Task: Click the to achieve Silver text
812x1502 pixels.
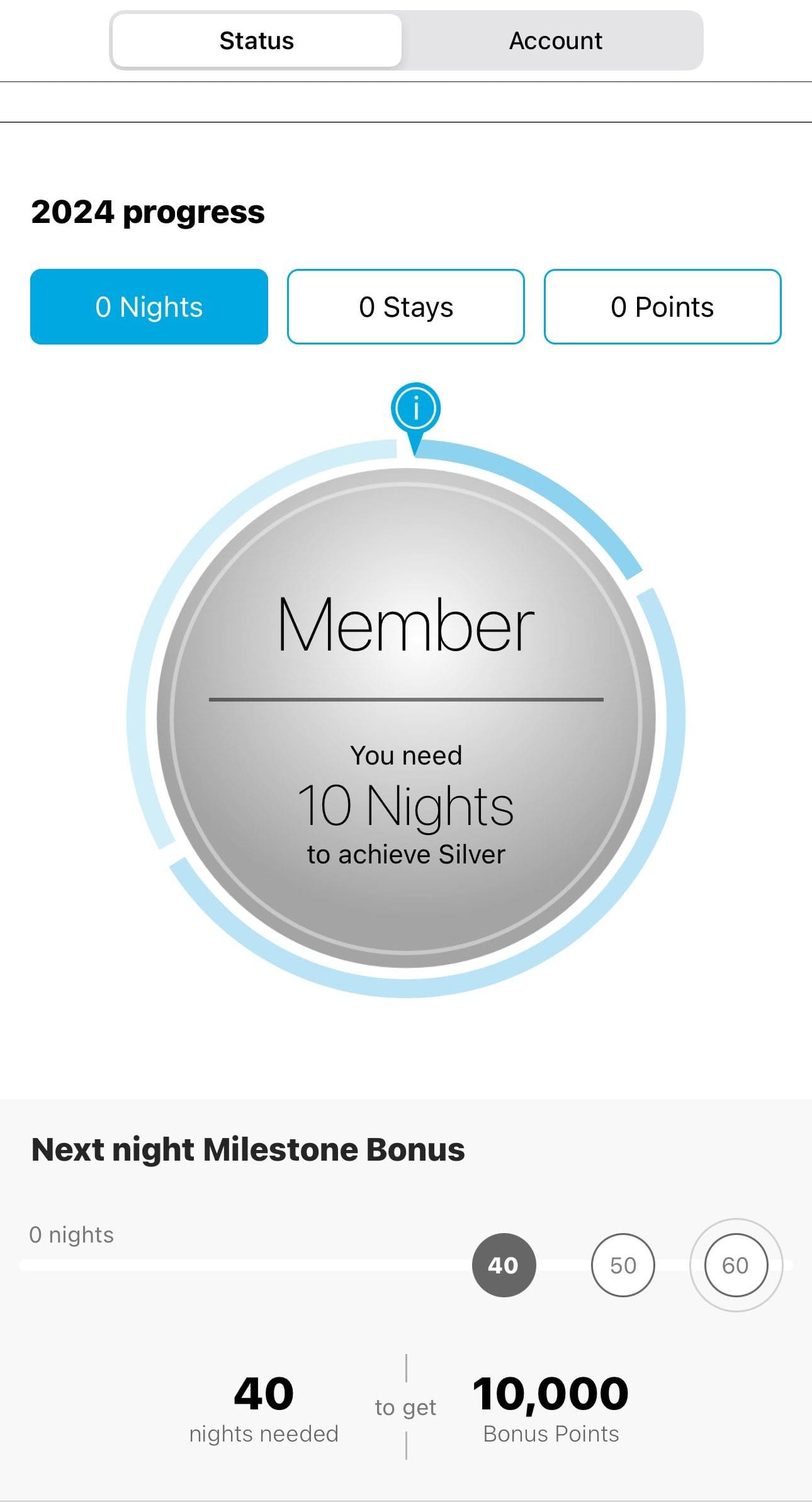Action: point(406,855)
